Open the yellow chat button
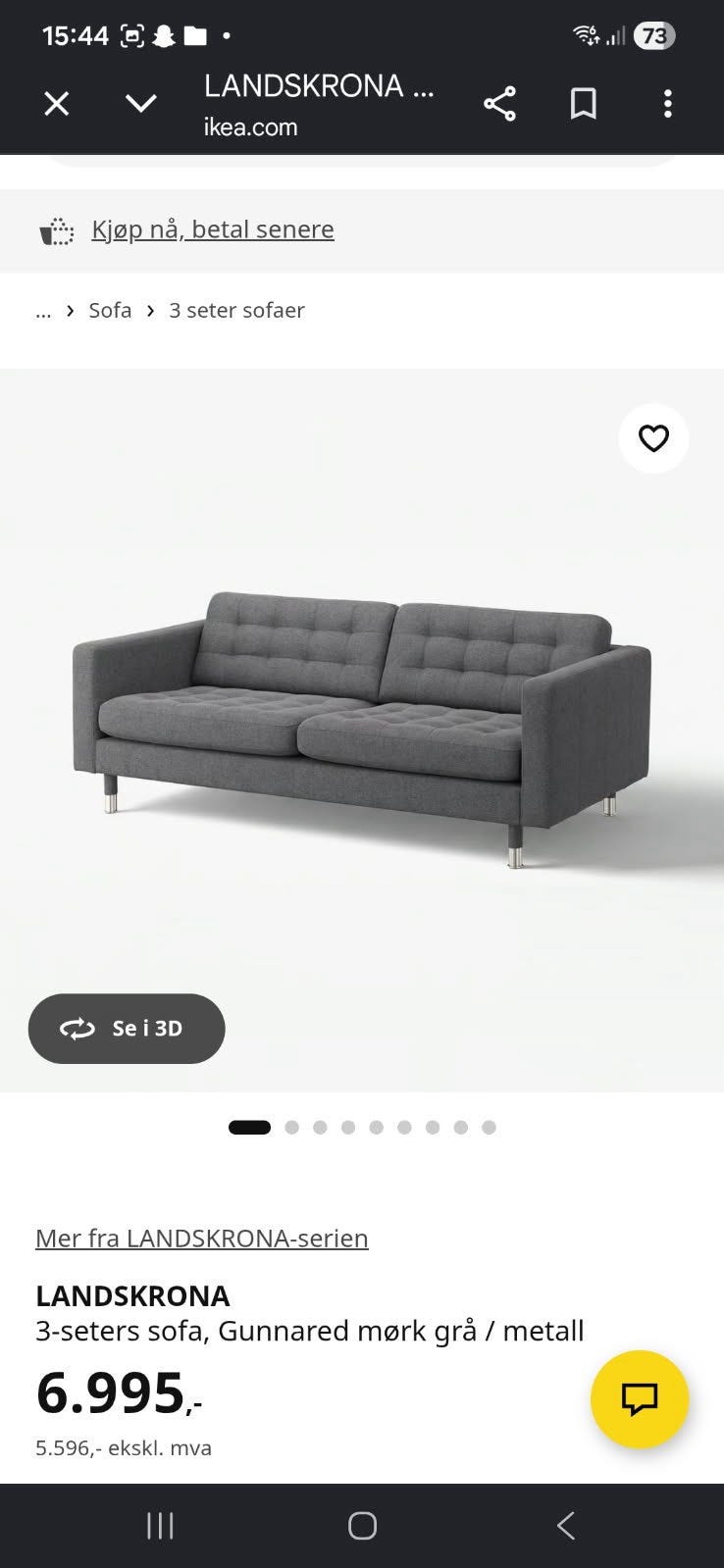The image size is (724, 1568). point(640,1399)
